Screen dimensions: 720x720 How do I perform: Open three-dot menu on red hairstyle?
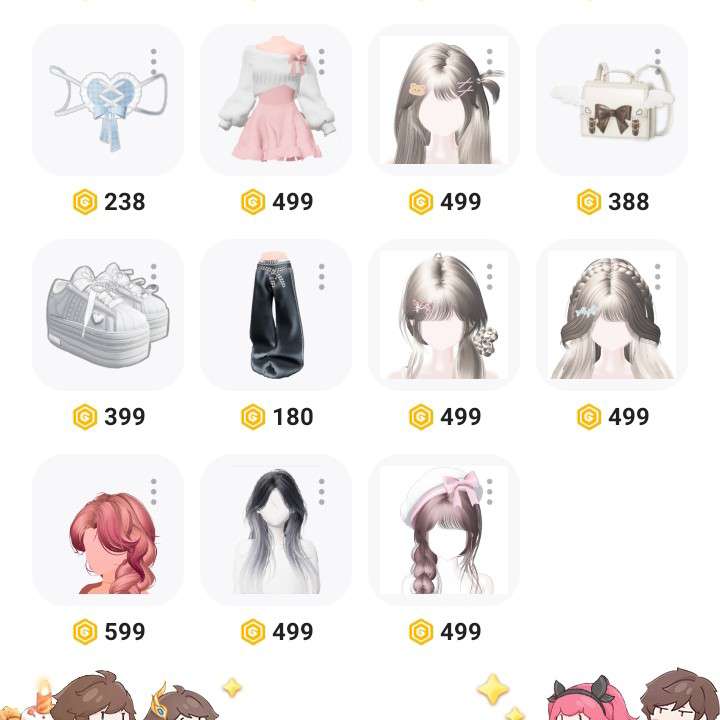click(x=154, y=492)
